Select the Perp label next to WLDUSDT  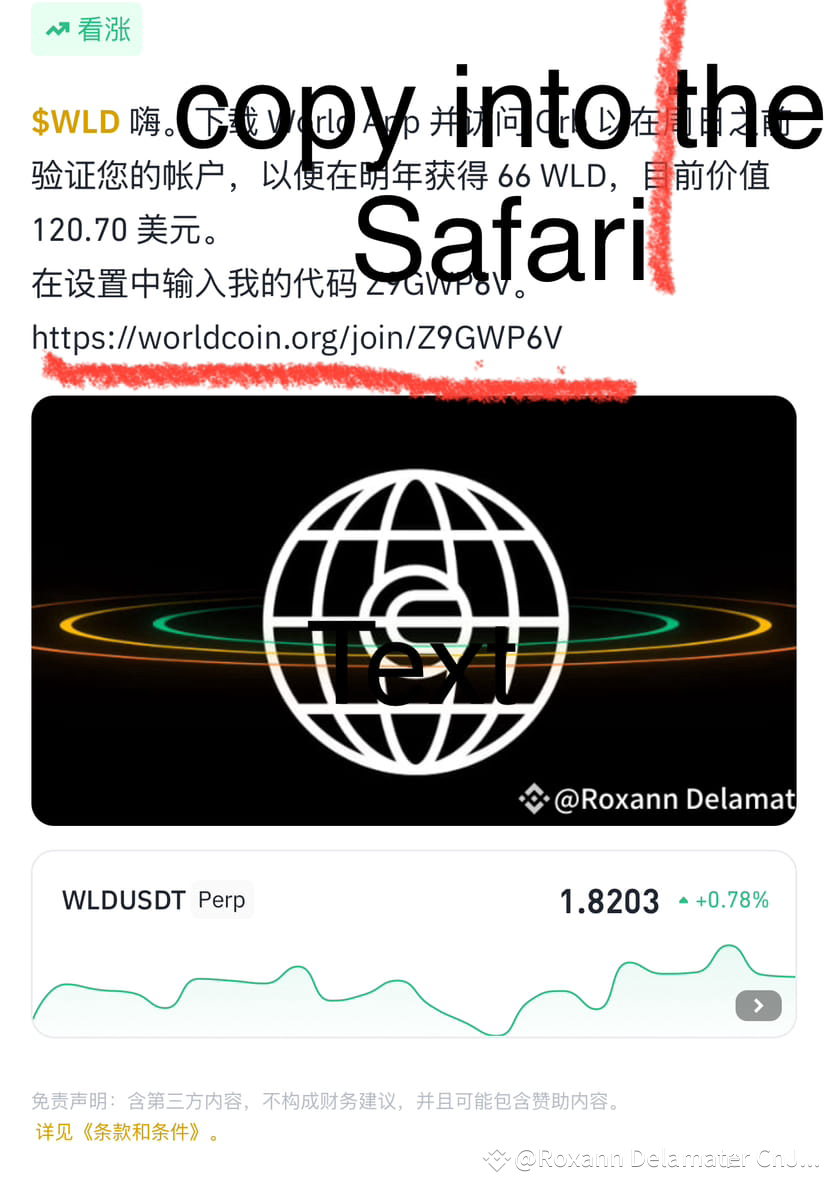(x=222, y=900)
